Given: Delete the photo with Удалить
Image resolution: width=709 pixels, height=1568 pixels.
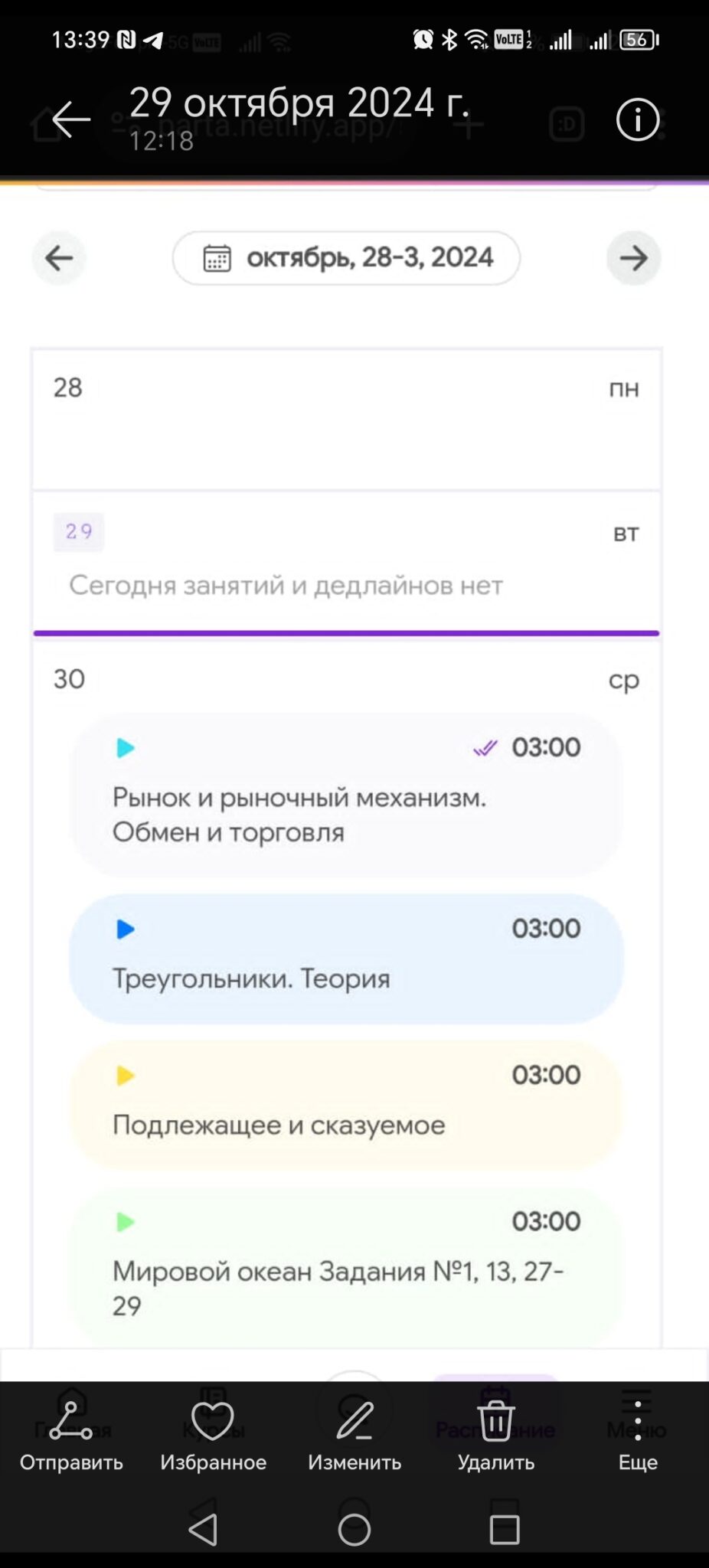Looking at the screenshot, I should click(496, 1435).
